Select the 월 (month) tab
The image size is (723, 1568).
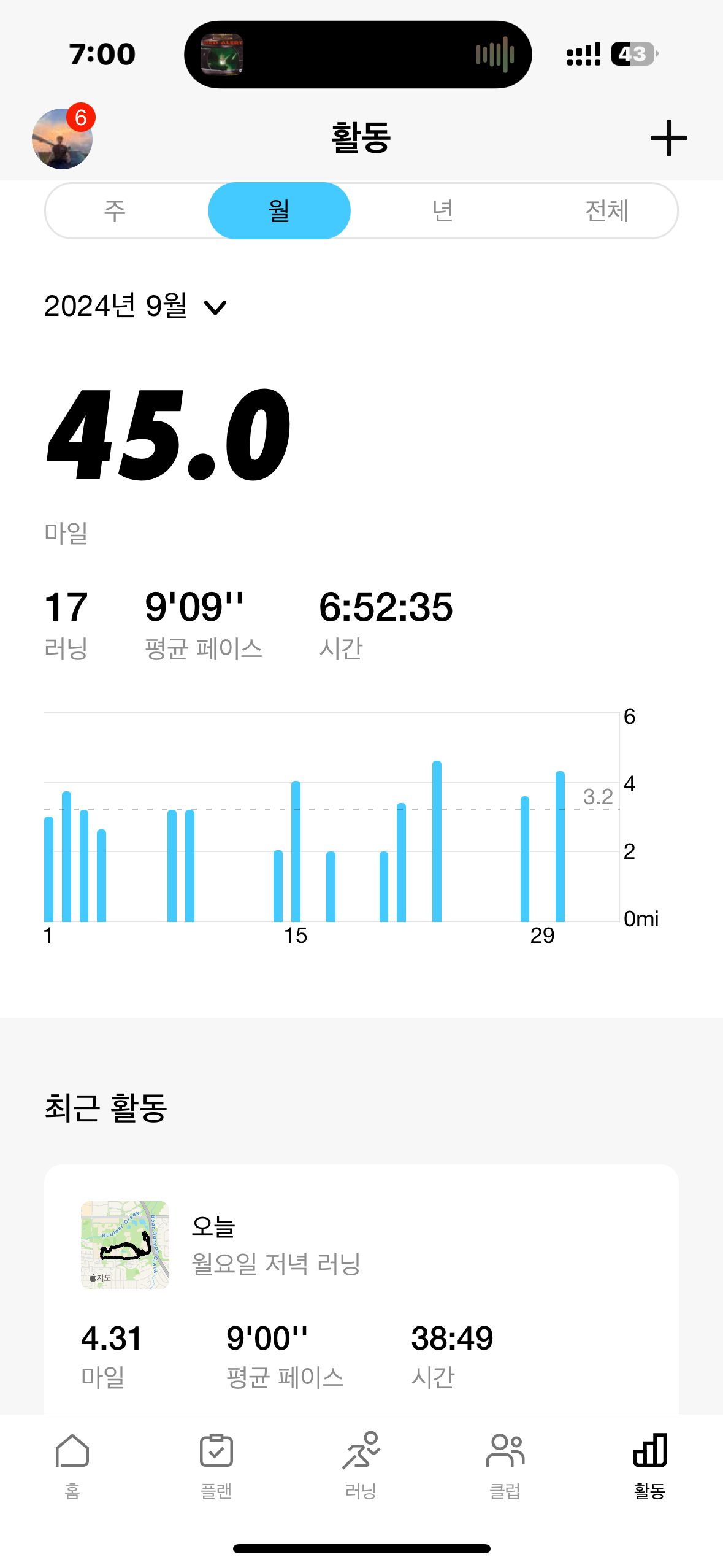coord(280,209)
